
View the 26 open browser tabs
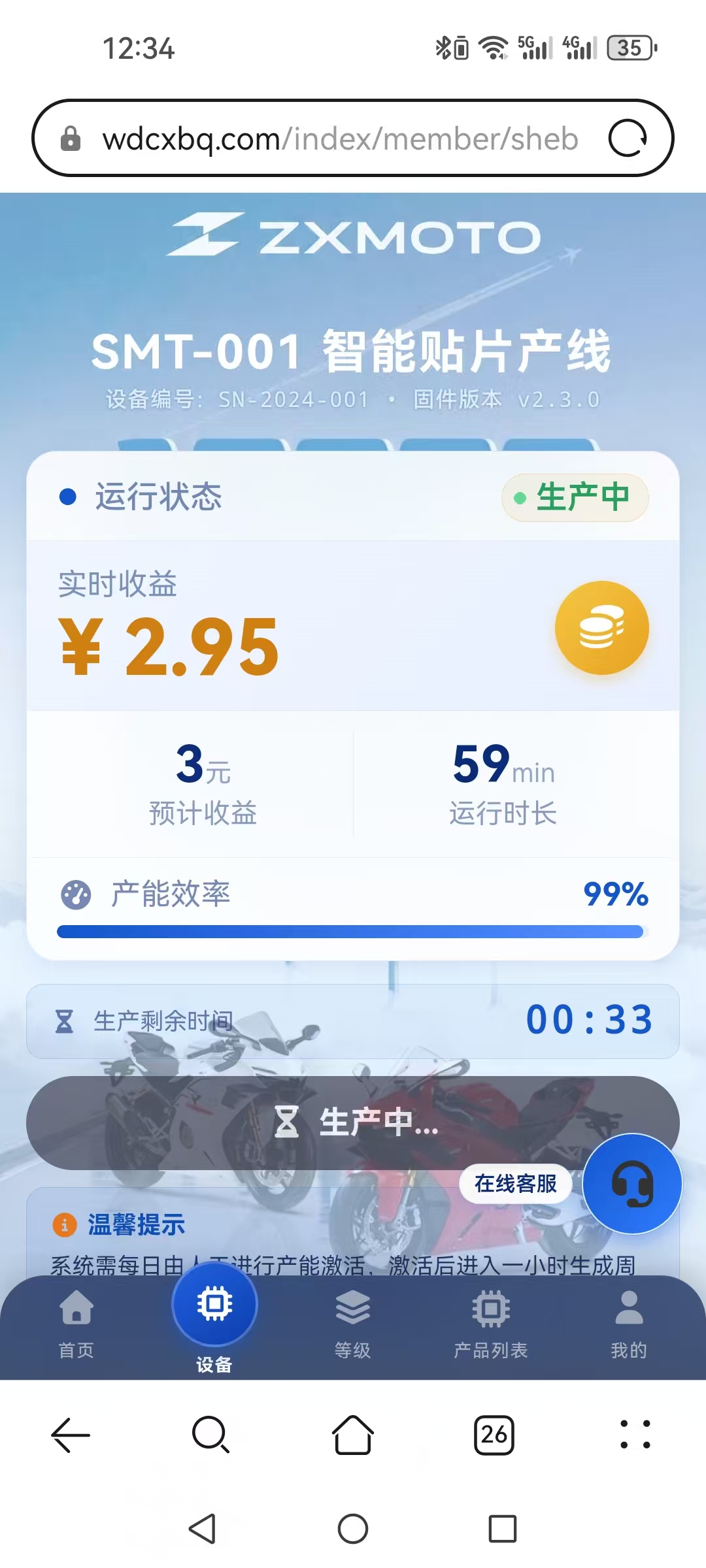pyautogui.click(x=494, y=1435)
